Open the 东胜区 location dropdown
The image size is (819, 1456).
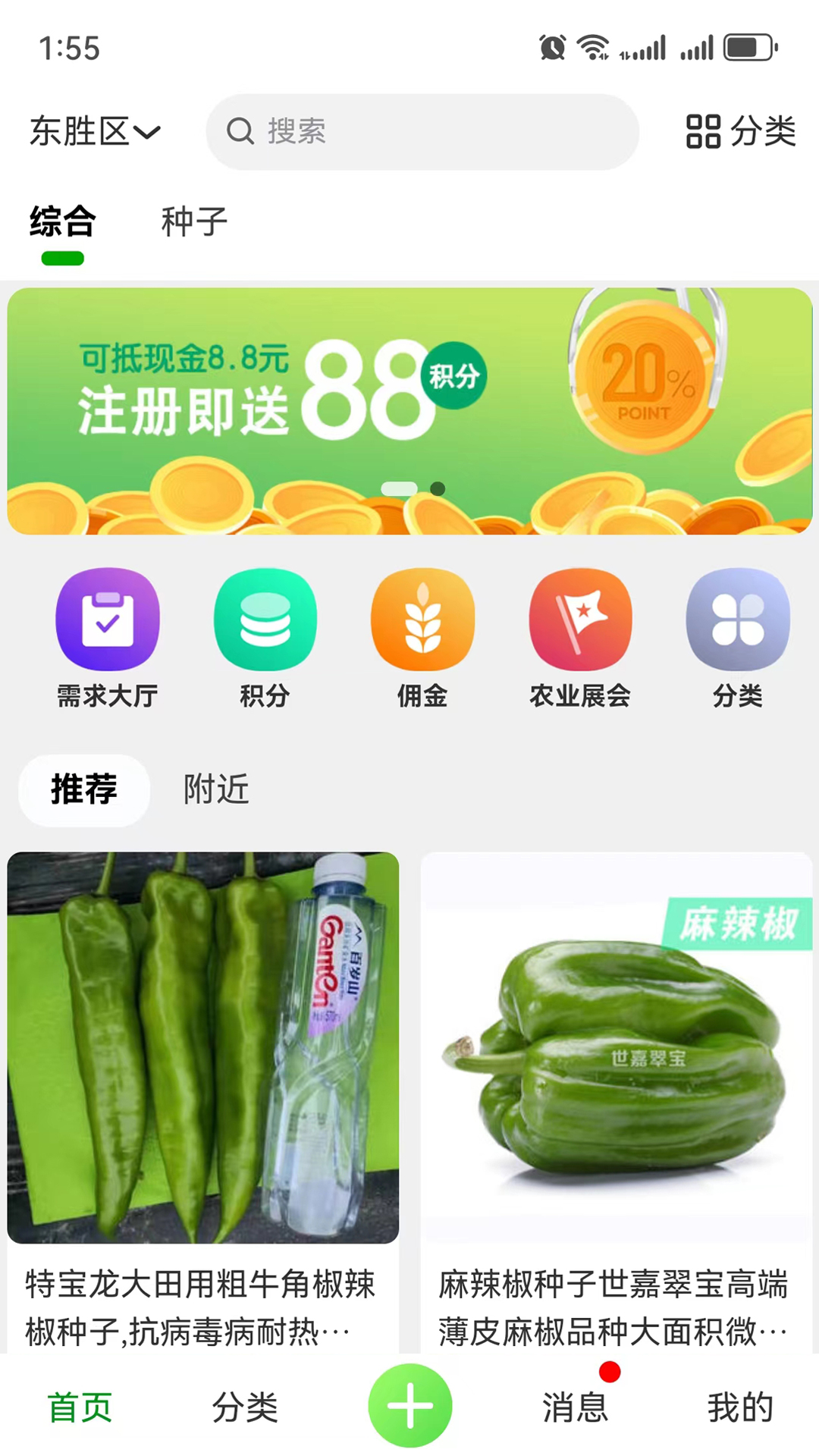point(95,131)
